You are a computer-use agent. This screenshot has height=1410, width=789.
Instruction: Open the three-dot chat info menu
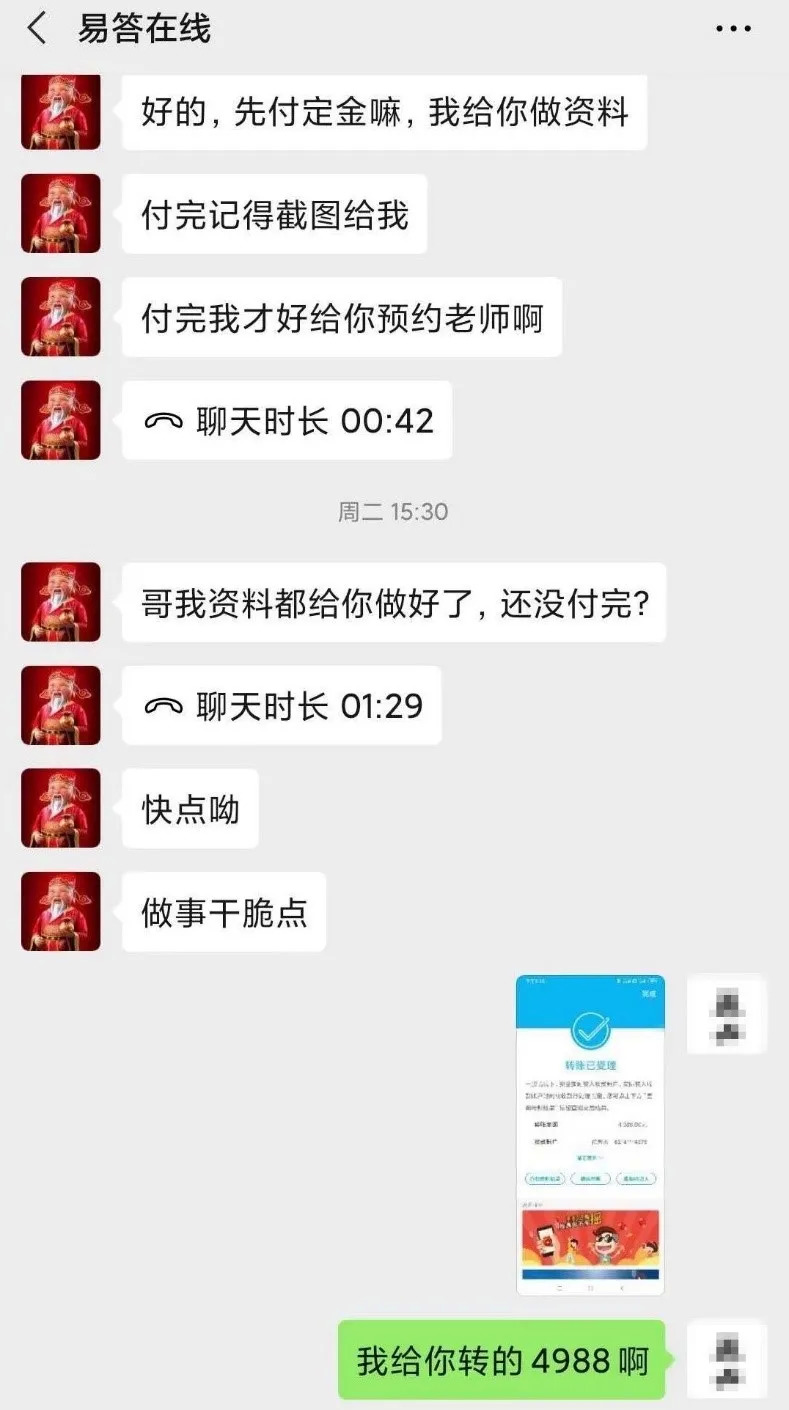point(732,29)
